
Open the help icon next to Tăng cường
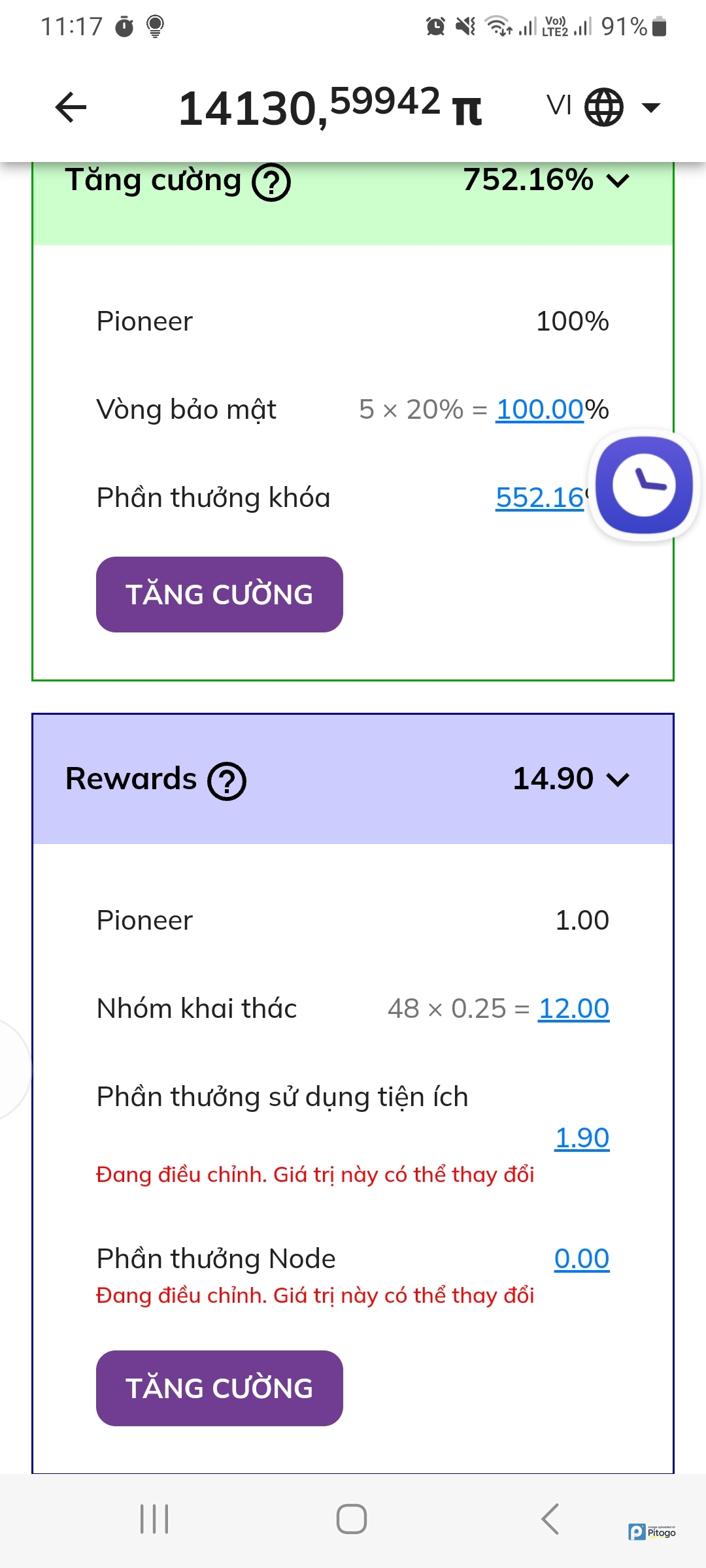tap(271, 182)
